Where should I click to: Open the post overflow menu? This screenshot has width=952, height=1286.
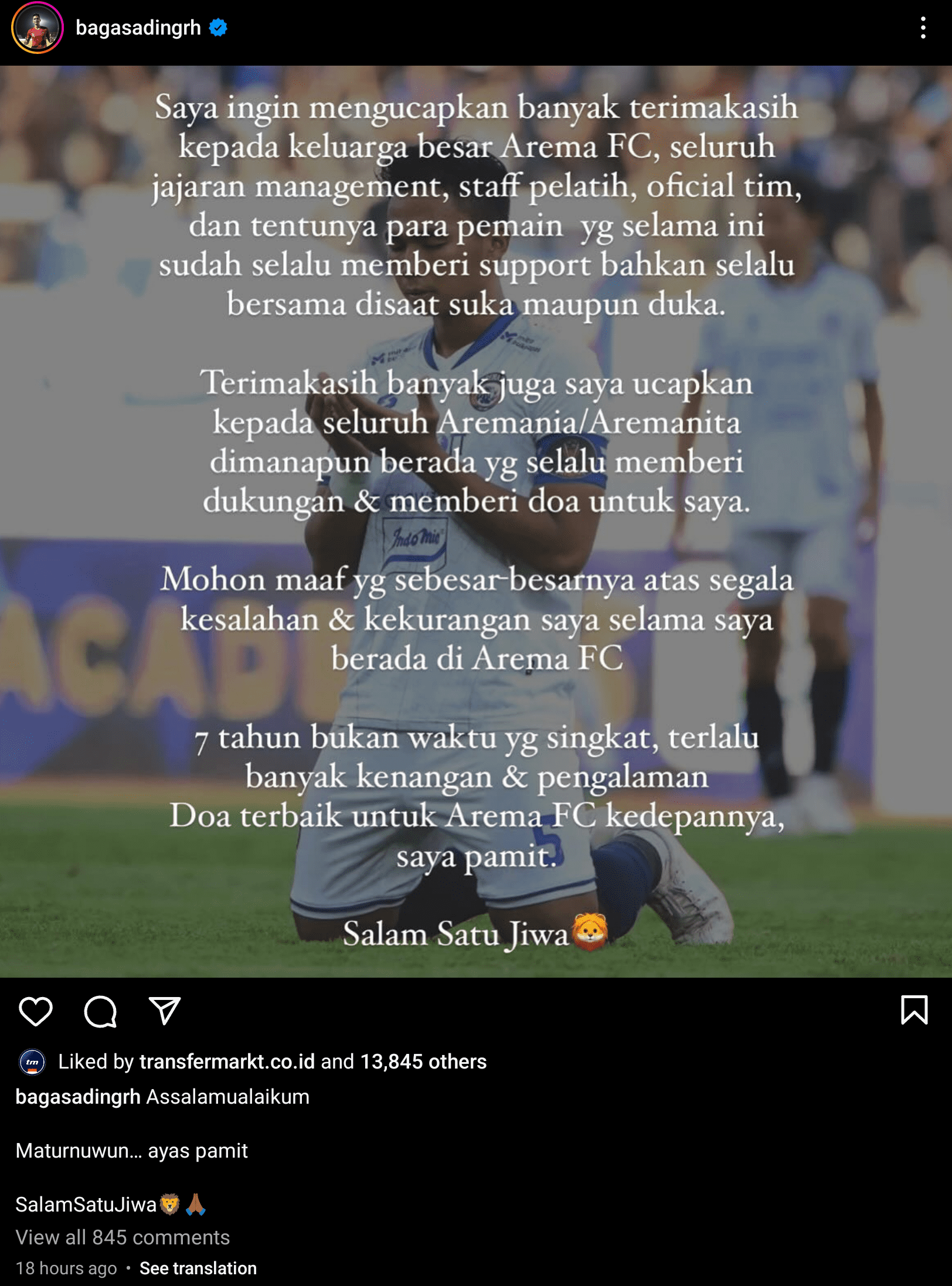tap(923, 28)
